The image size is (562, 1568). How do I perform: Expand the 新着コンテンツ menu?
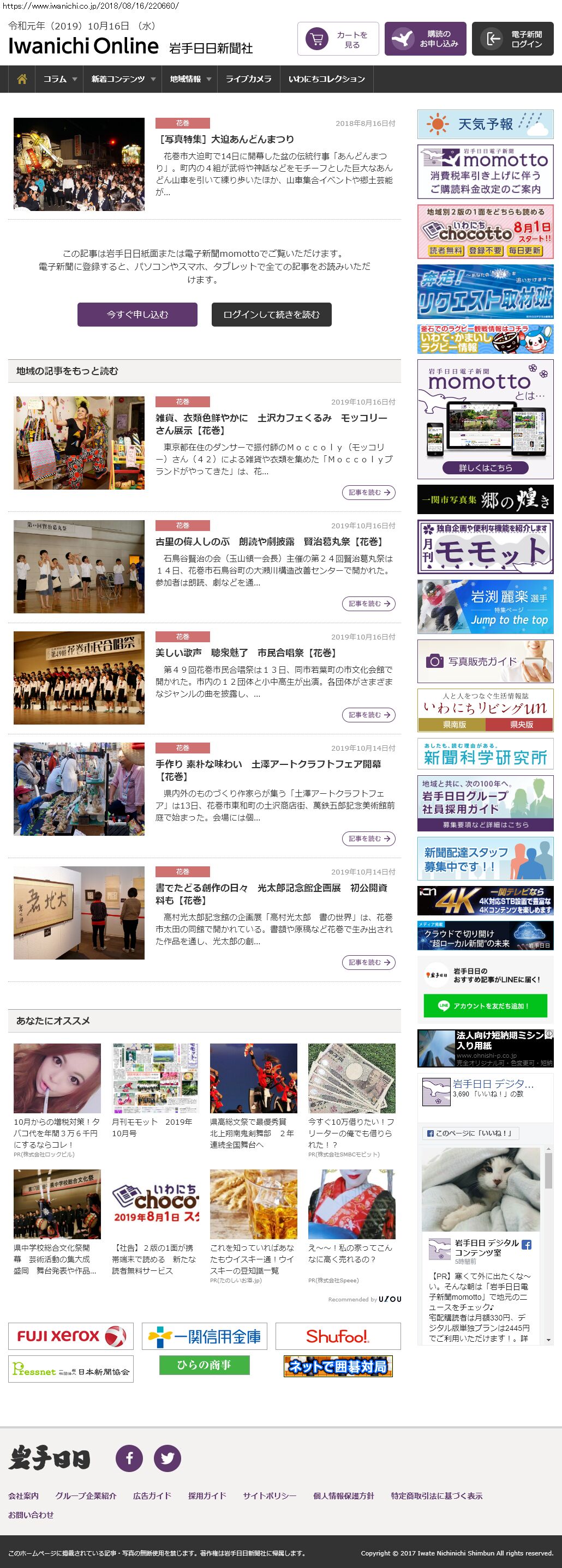pyautogui.click(x=122, y=79)
